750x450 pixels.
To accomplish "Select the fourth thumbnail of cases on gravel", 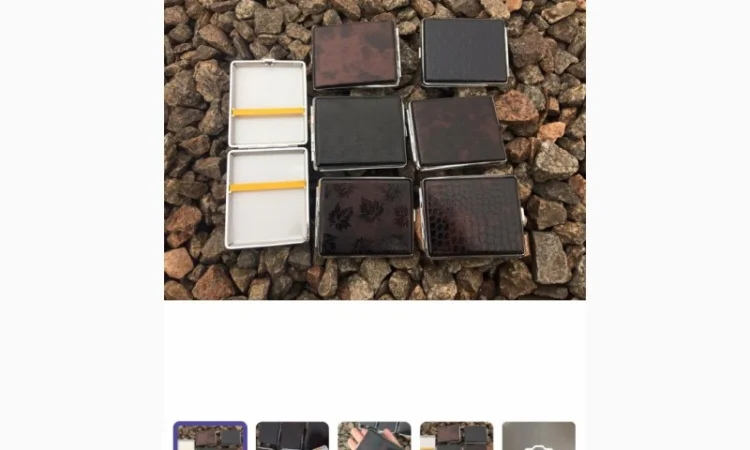I will pos(456,437).
